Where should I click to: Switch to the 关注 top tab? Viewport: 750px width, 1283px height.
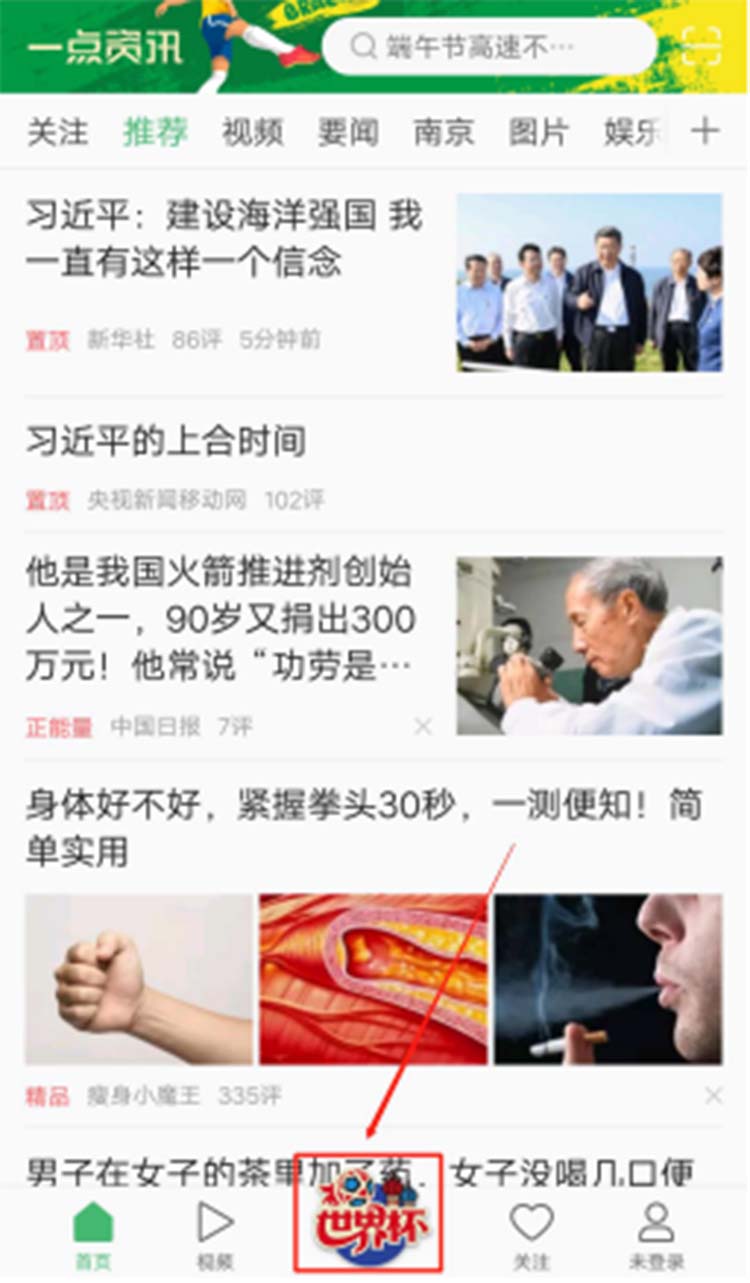click(x=58, y=132)
